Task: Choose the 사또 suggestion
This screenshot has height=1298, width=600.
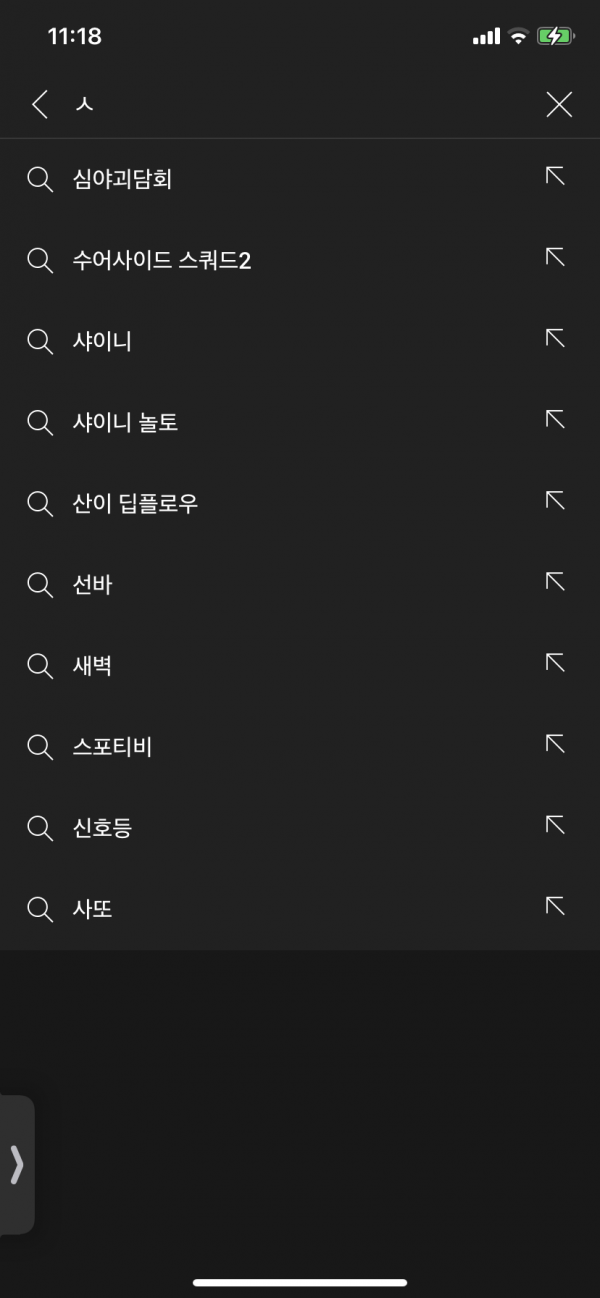Action: coord(93,909)
